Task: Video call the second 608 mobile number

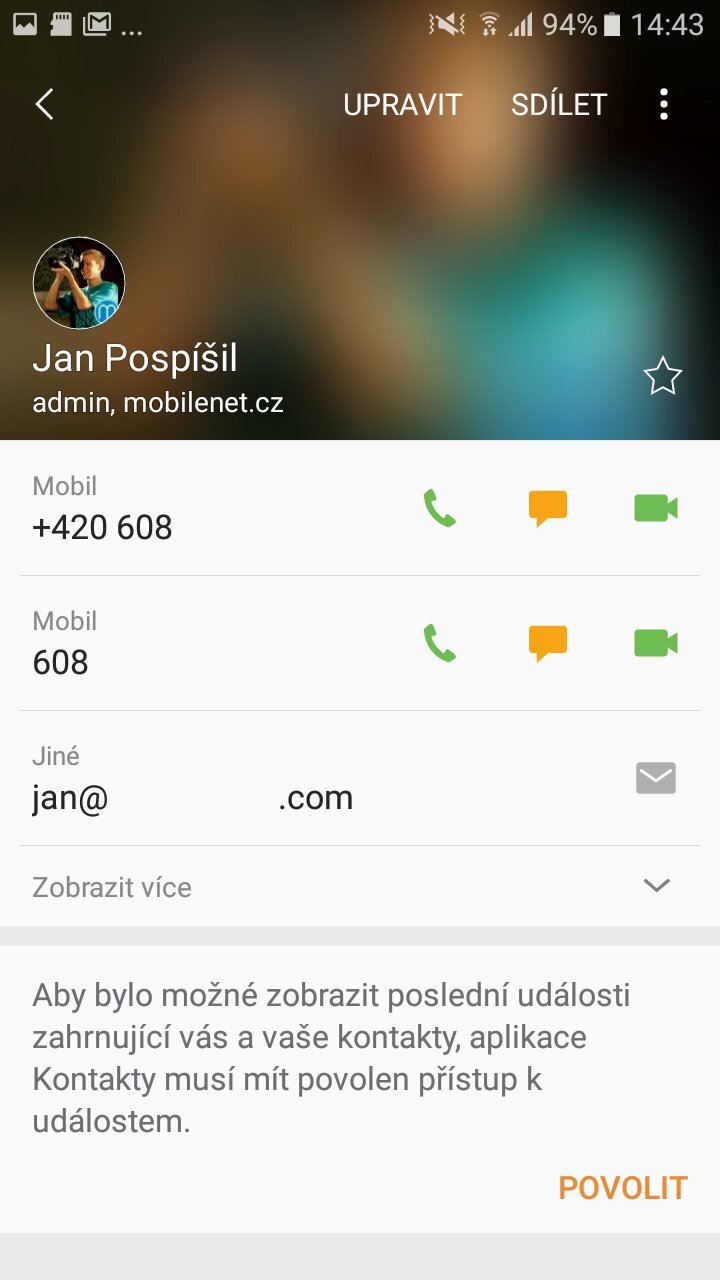Action: tap(656, 643)
